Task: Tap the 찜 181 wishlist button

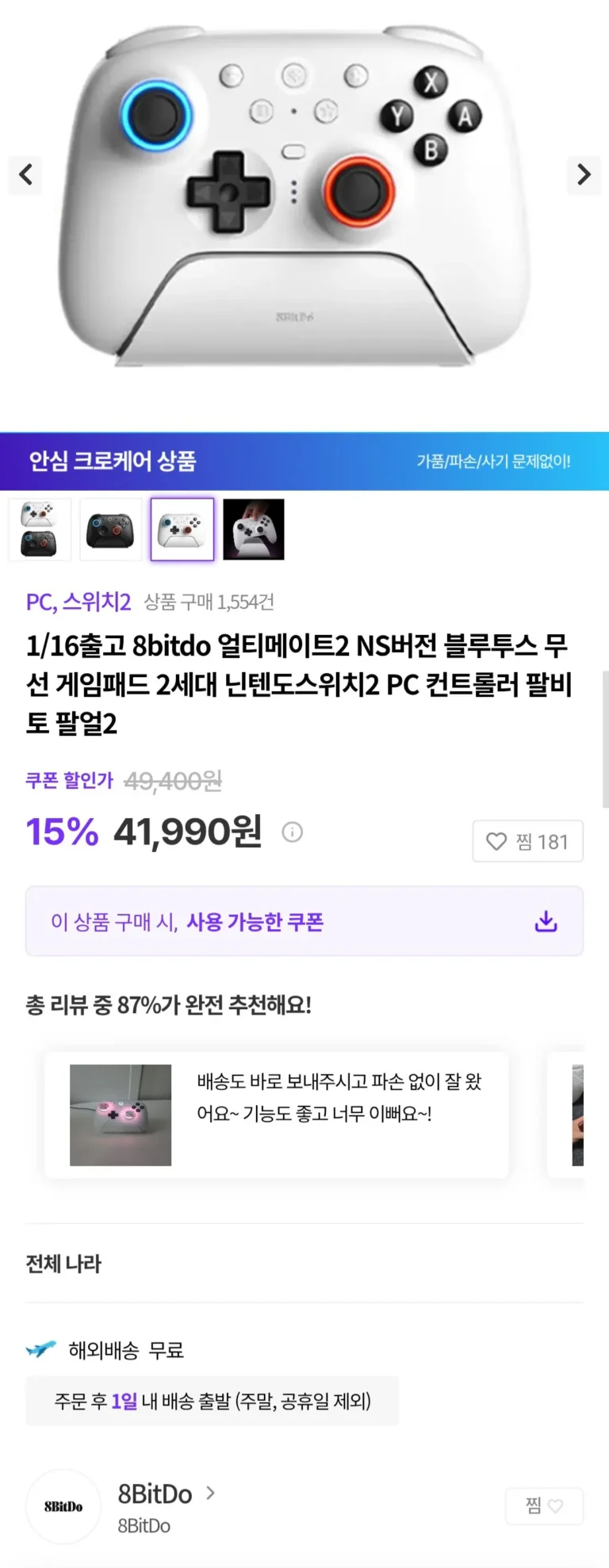Action: [527, 841]
